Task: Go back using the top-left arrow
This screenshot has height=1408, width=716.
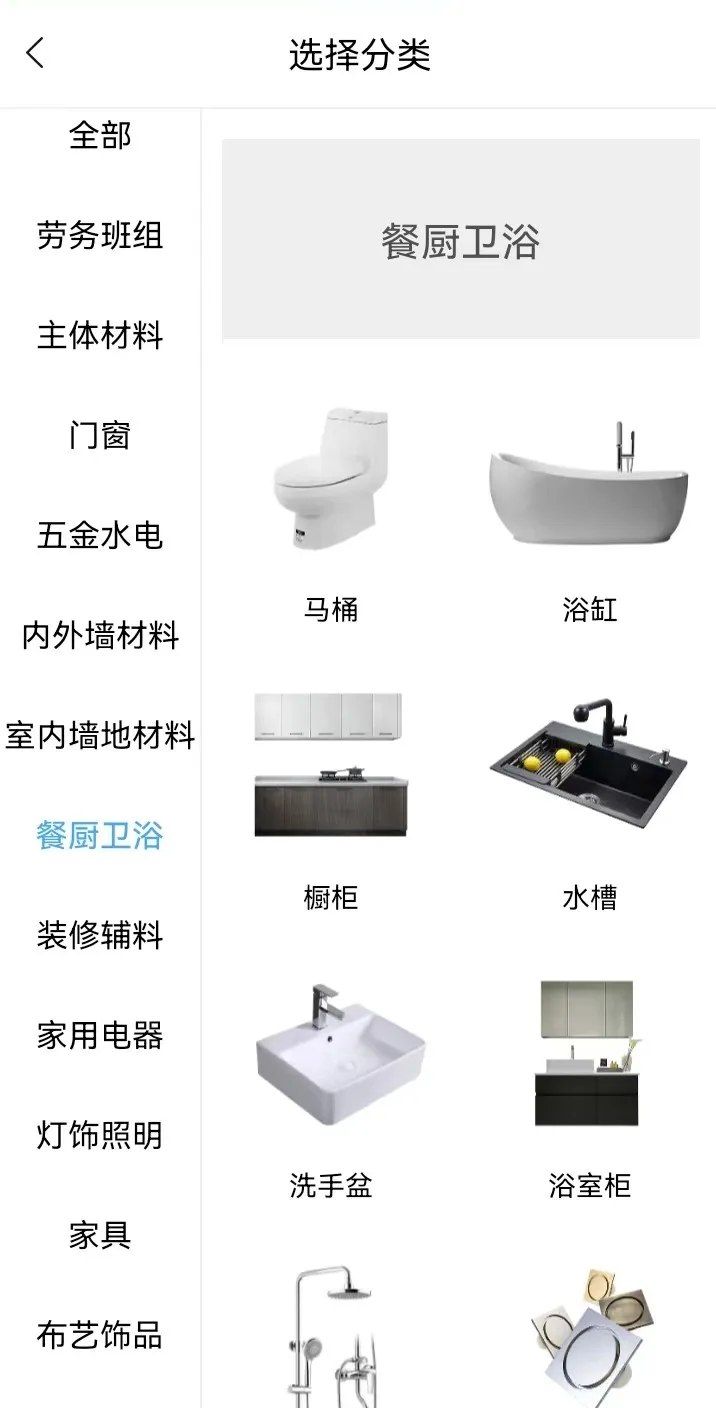Action: click(x=35, y=53)
